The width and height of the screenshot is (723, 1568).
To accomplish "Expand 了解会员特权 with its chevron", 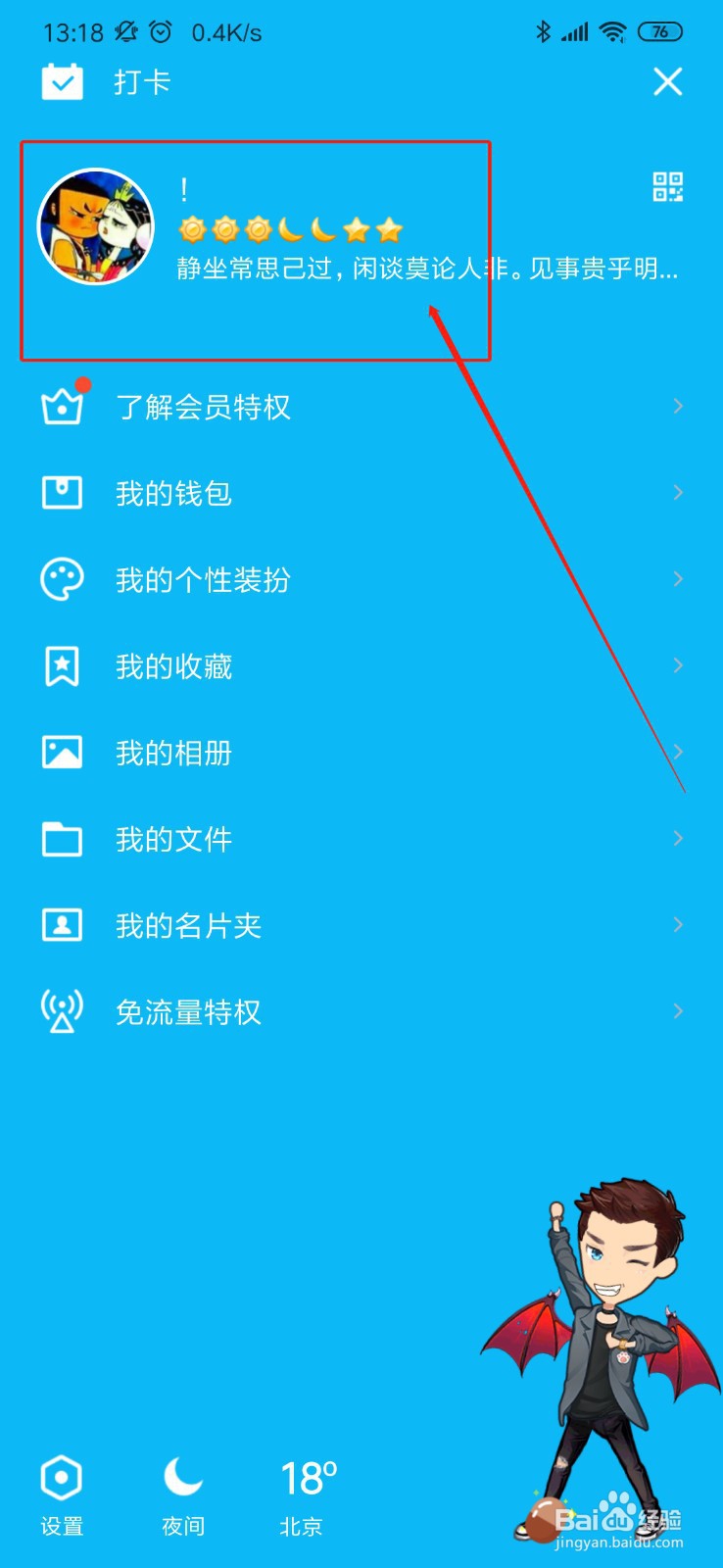I will (680, 406).
